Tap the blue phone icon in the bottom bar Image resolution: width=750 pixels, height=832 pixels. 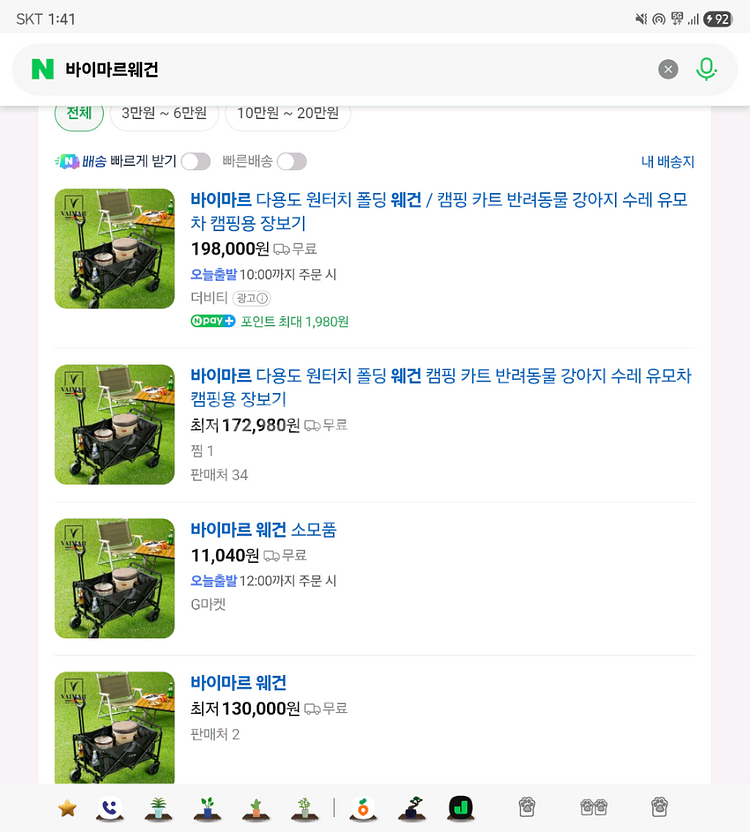(x=110, y=807)
